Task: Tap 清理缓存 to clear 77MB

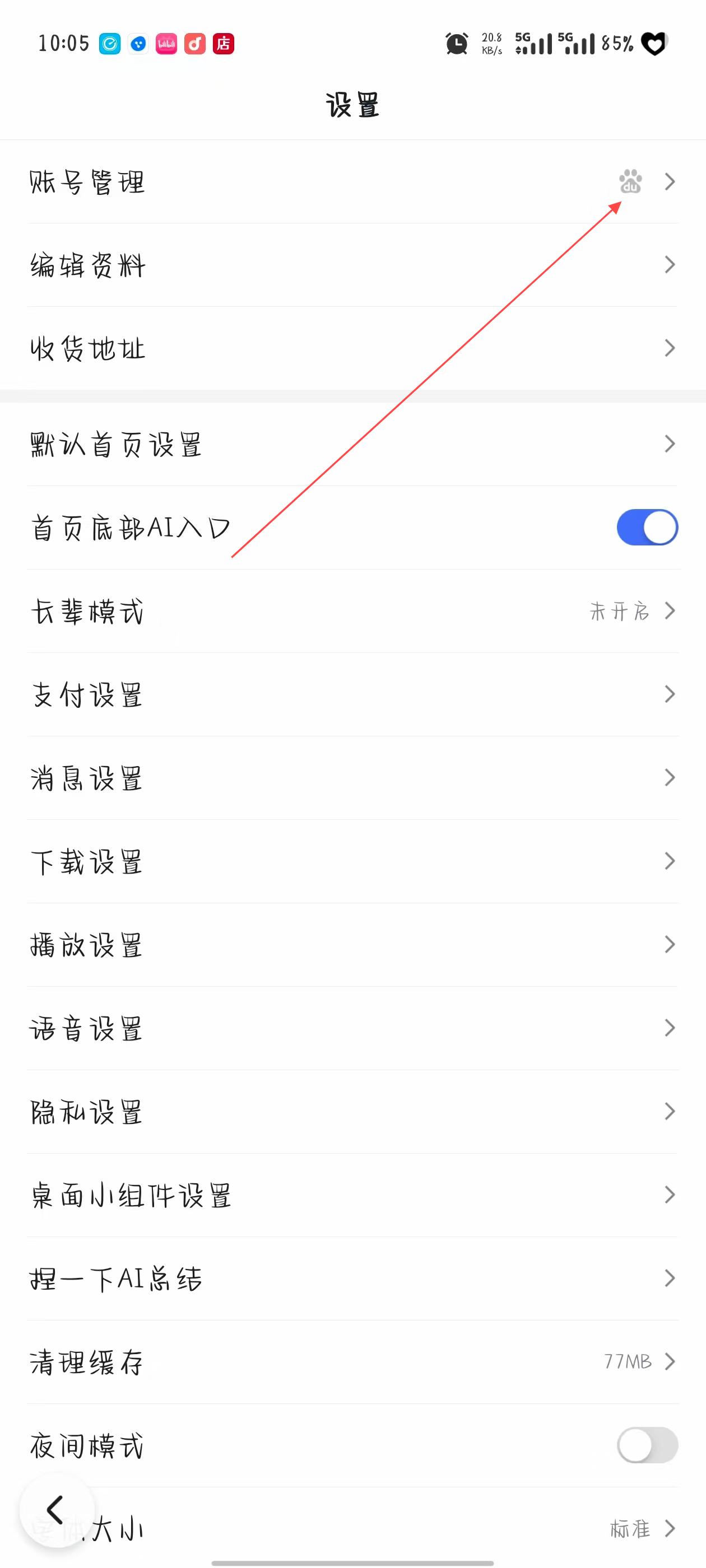Action: click(352, 1362)
